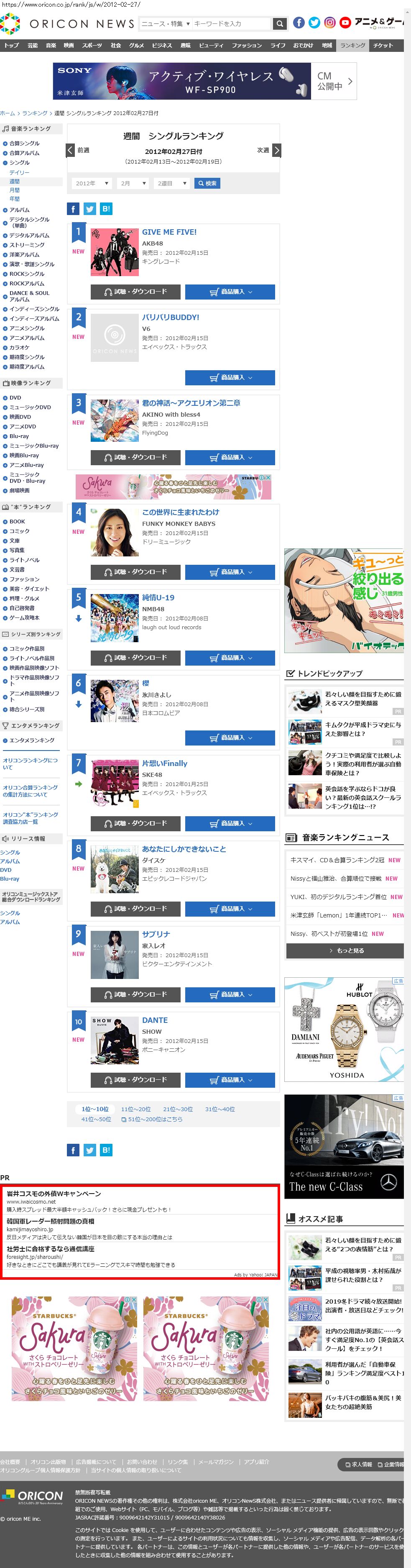Open the ニュース・特集 search category dropdown

point(166,24)
